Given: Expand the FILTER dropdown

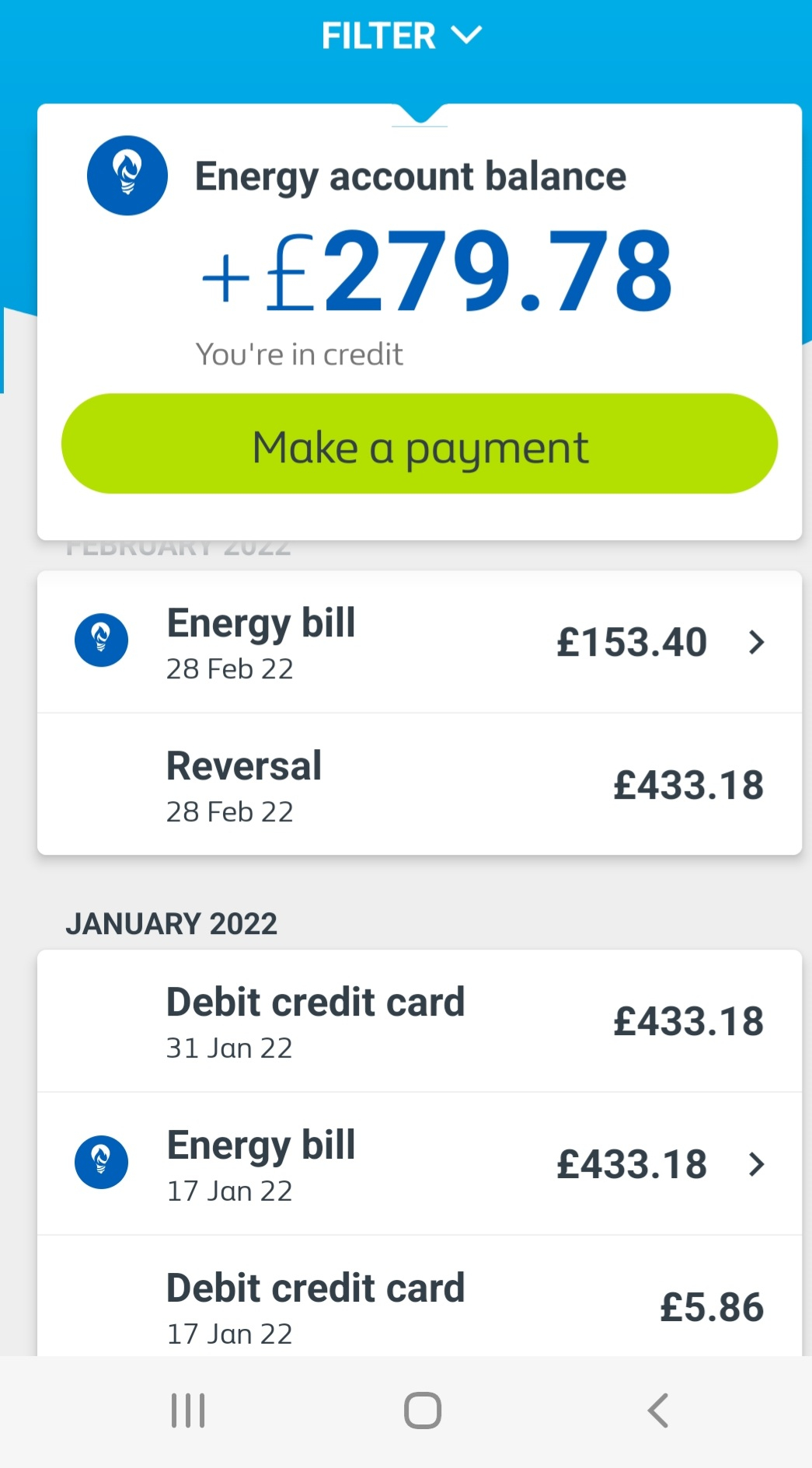Looking at the screenshot, I should pyautogui.click(x=403, y=36).
